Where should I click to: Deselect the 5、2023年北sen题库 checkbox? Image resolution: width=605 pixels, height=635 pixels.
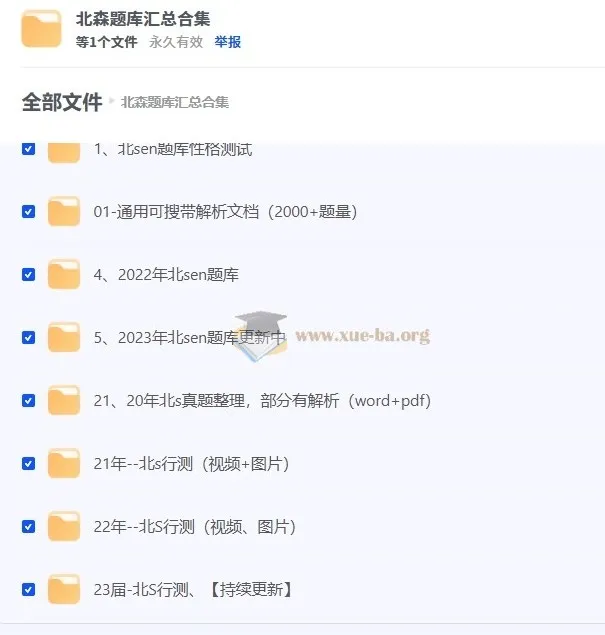28,337
